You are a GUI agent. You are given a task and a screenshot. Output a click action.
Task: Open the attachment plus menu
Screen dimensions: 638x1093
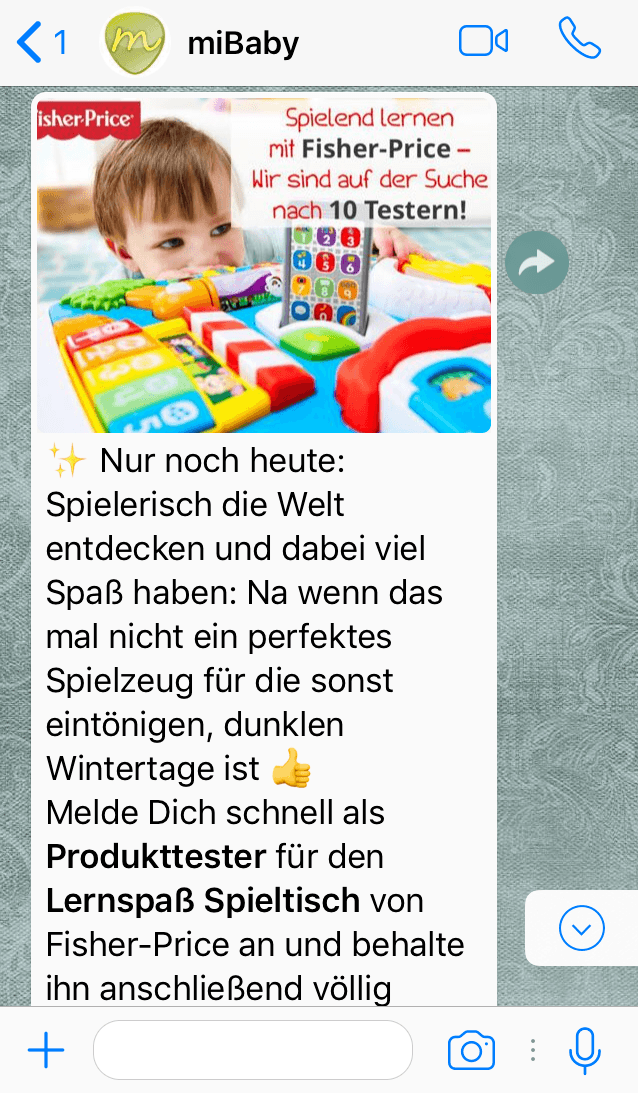[46, 1050]
